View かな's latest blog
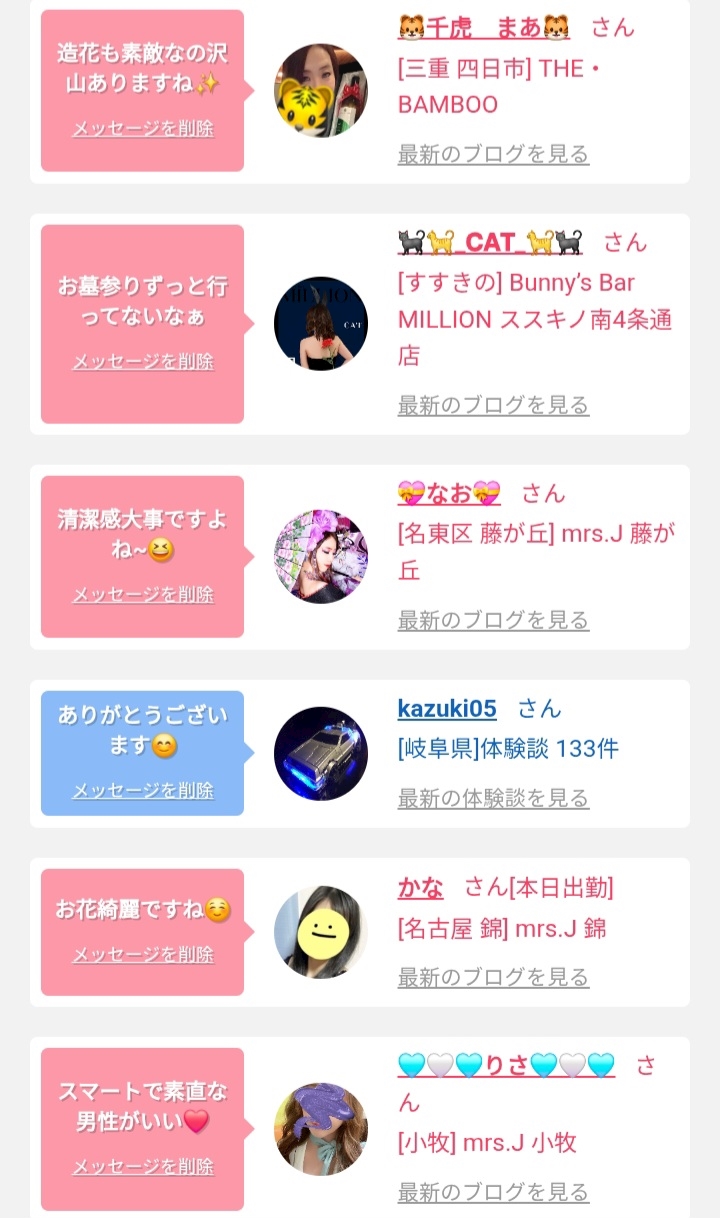 pyautogui.click(x=493, y=977)
